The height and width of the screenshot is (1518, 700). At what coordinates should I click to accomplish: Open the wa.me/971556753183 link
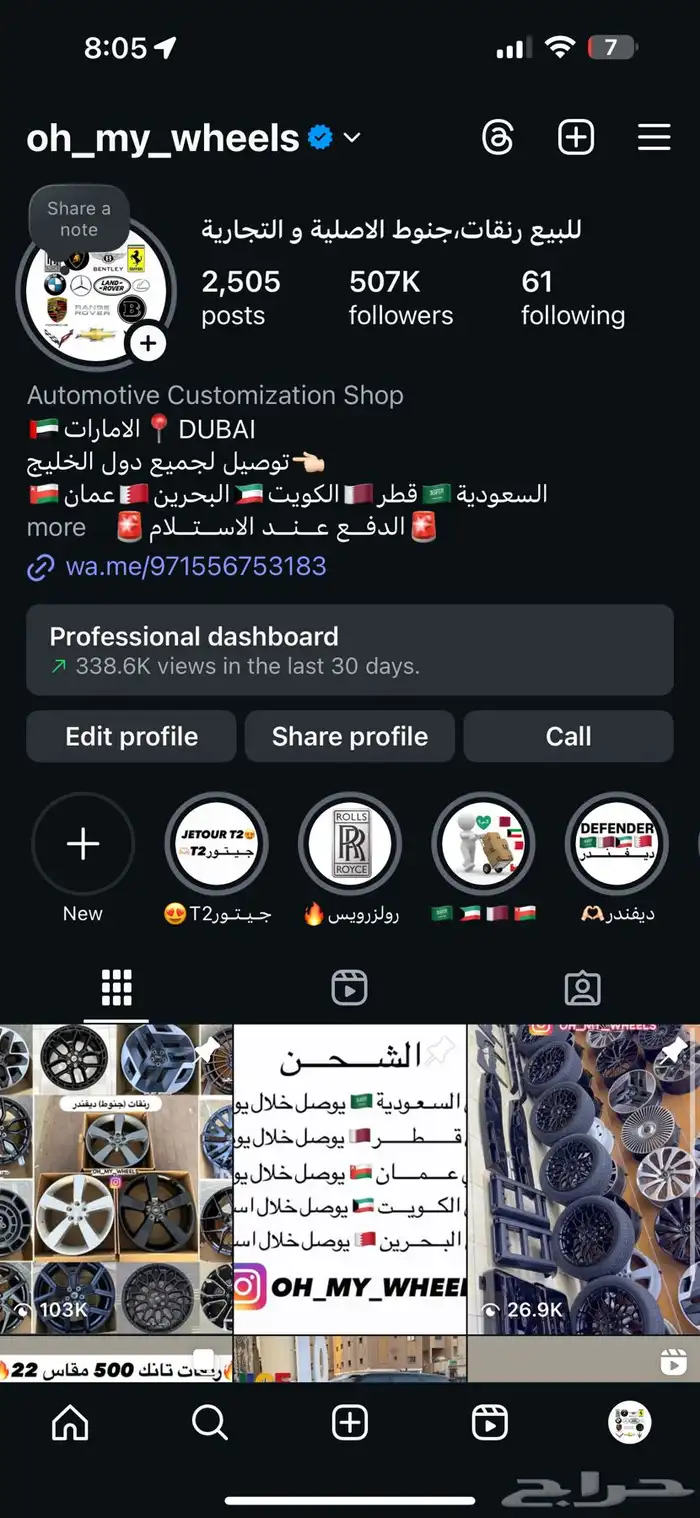(x=195, y=566)
